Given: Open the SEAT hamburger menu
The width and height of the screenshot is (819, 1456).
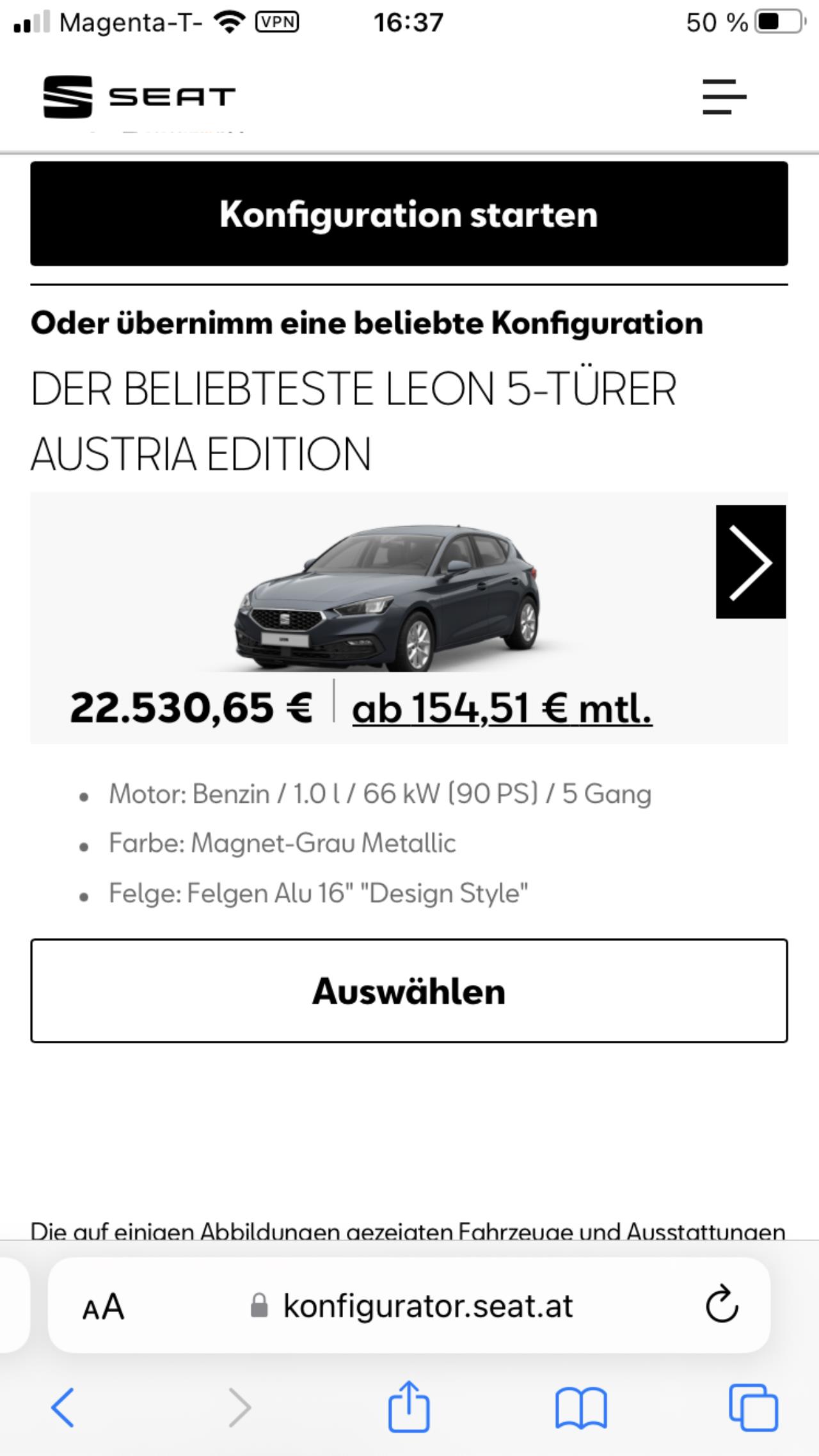Looking at the screenshot, I should (724, 97).
